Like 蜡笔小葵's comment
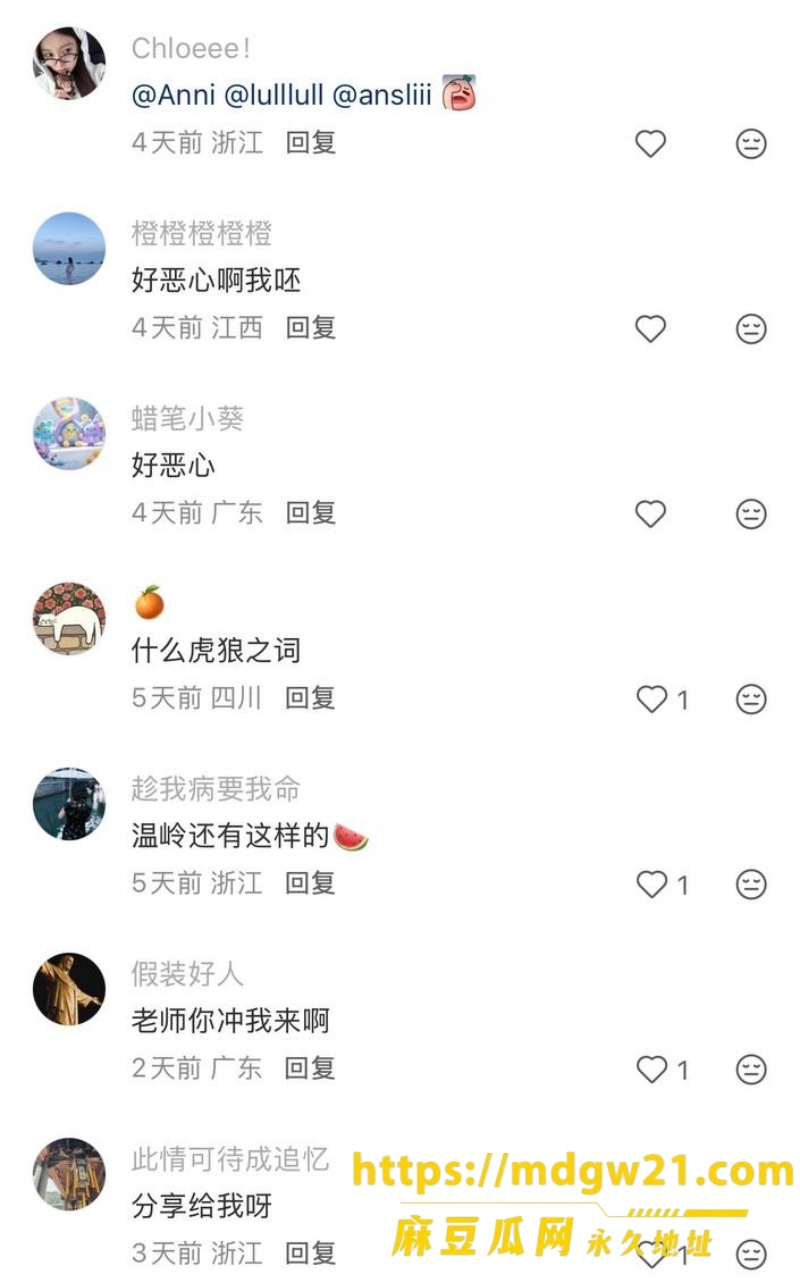 coord(651,514)
